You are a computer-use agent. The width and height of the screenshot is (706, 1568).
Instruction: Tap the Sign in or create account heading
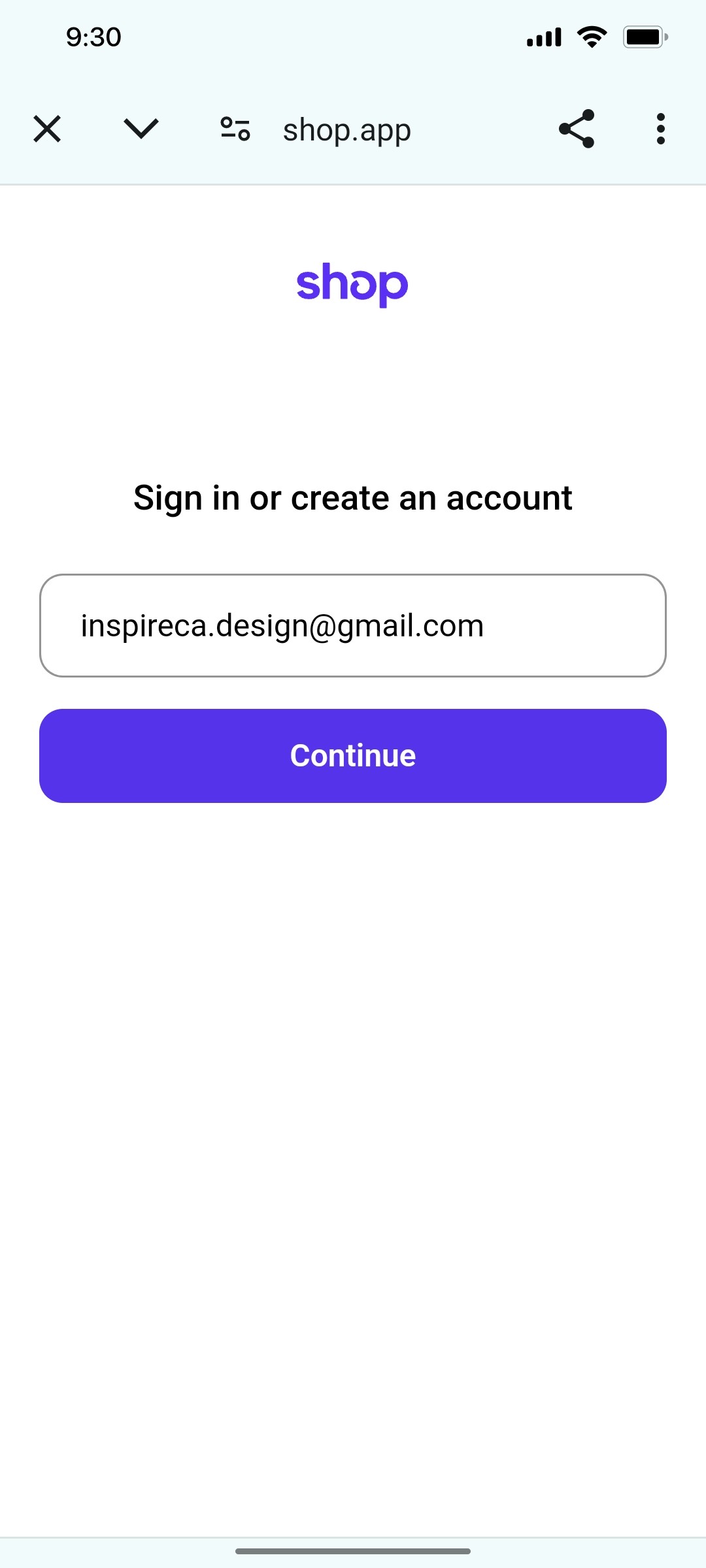point(352,497)
